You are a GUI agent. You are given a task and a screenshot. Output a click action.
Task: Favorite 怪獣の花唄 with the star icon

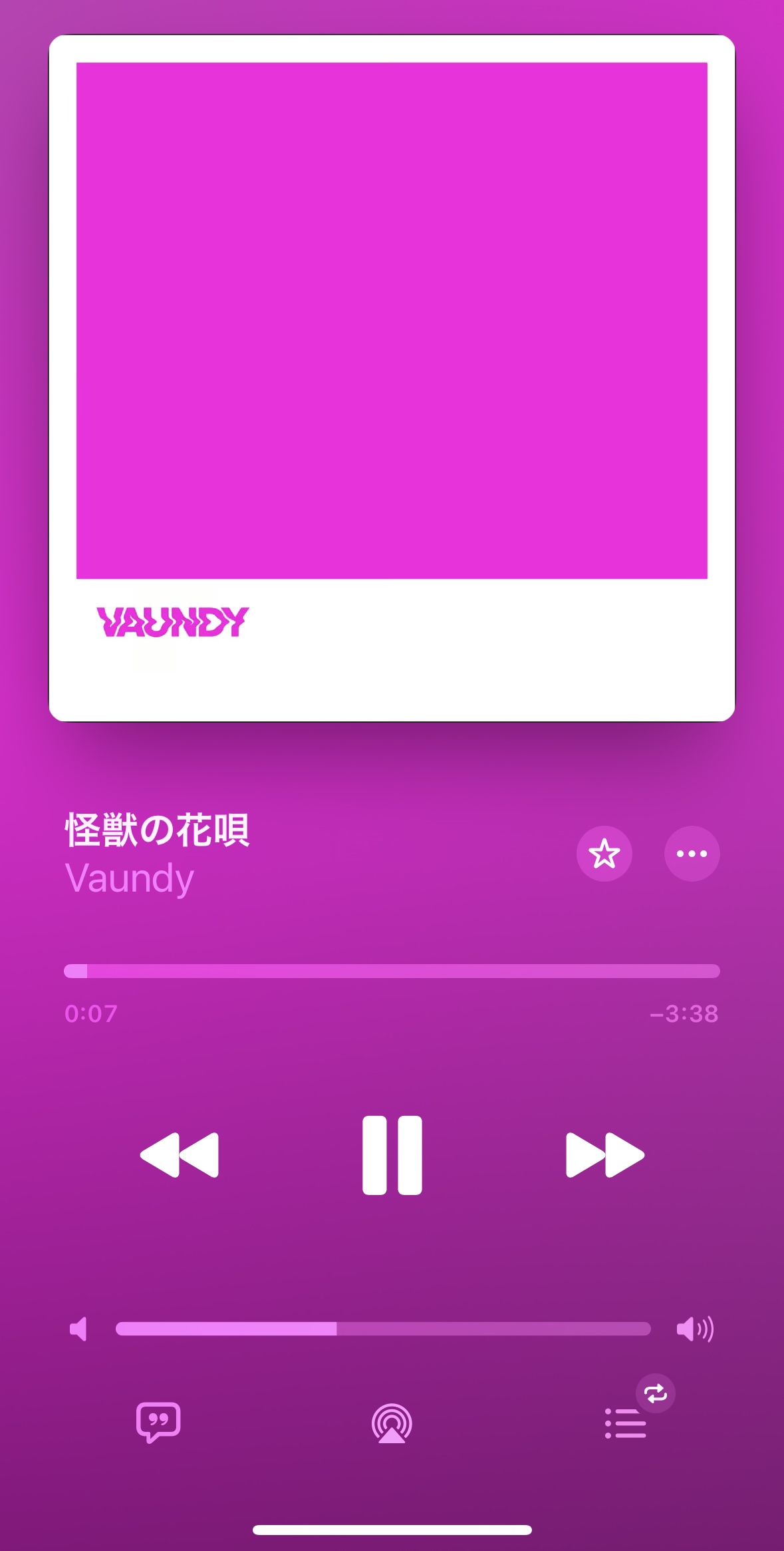tap(604, 854)
